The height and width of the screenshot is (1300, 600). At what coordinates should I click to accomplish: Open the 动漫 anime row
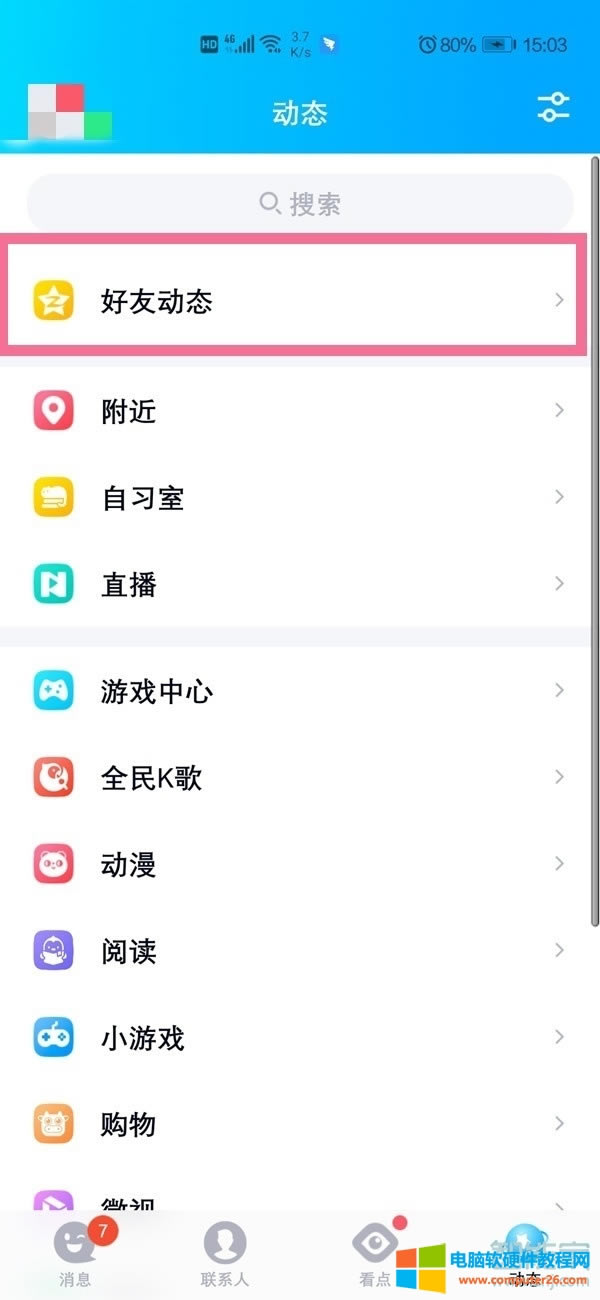click(x=295, y=864)
